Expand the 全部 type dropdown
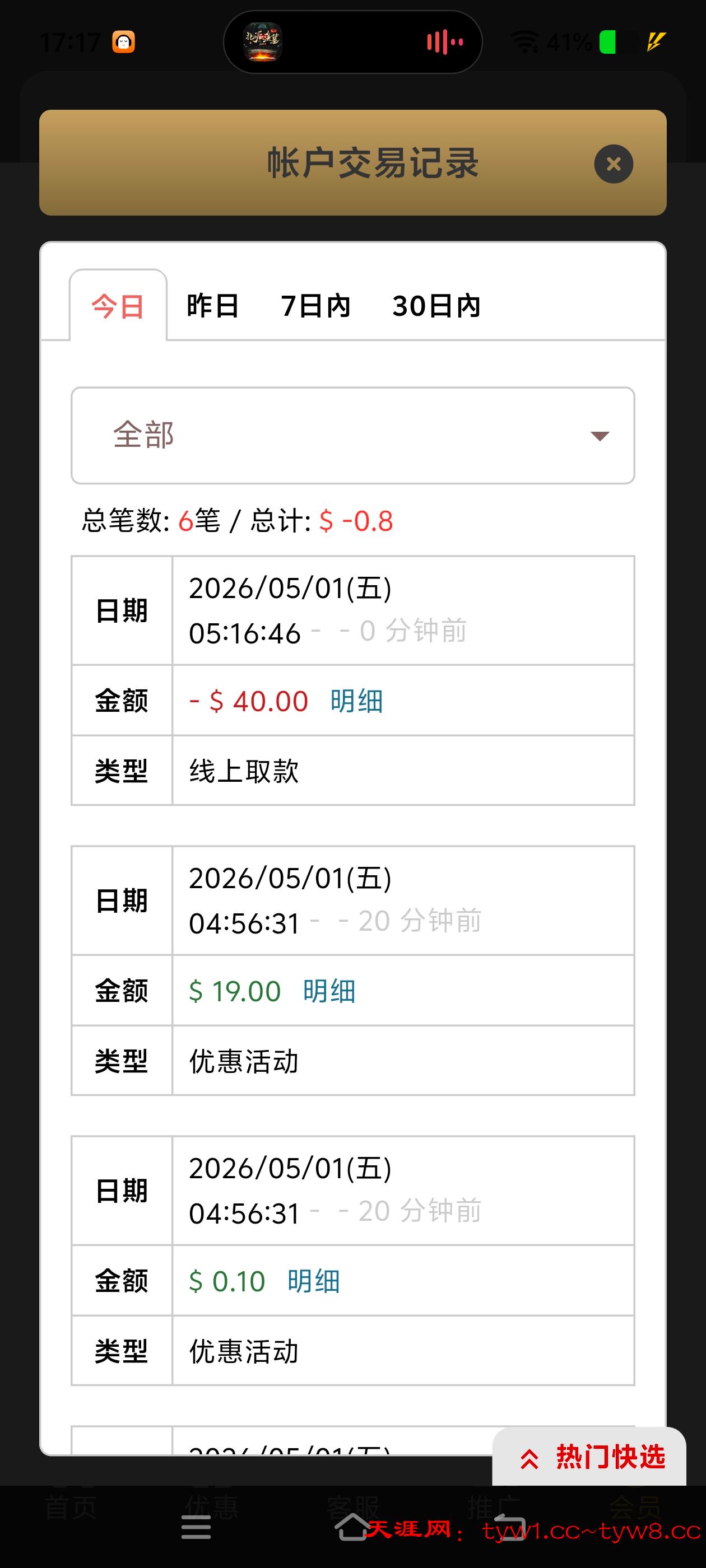Viewport: 706px width, 1568px height. (x=352, y=436)
